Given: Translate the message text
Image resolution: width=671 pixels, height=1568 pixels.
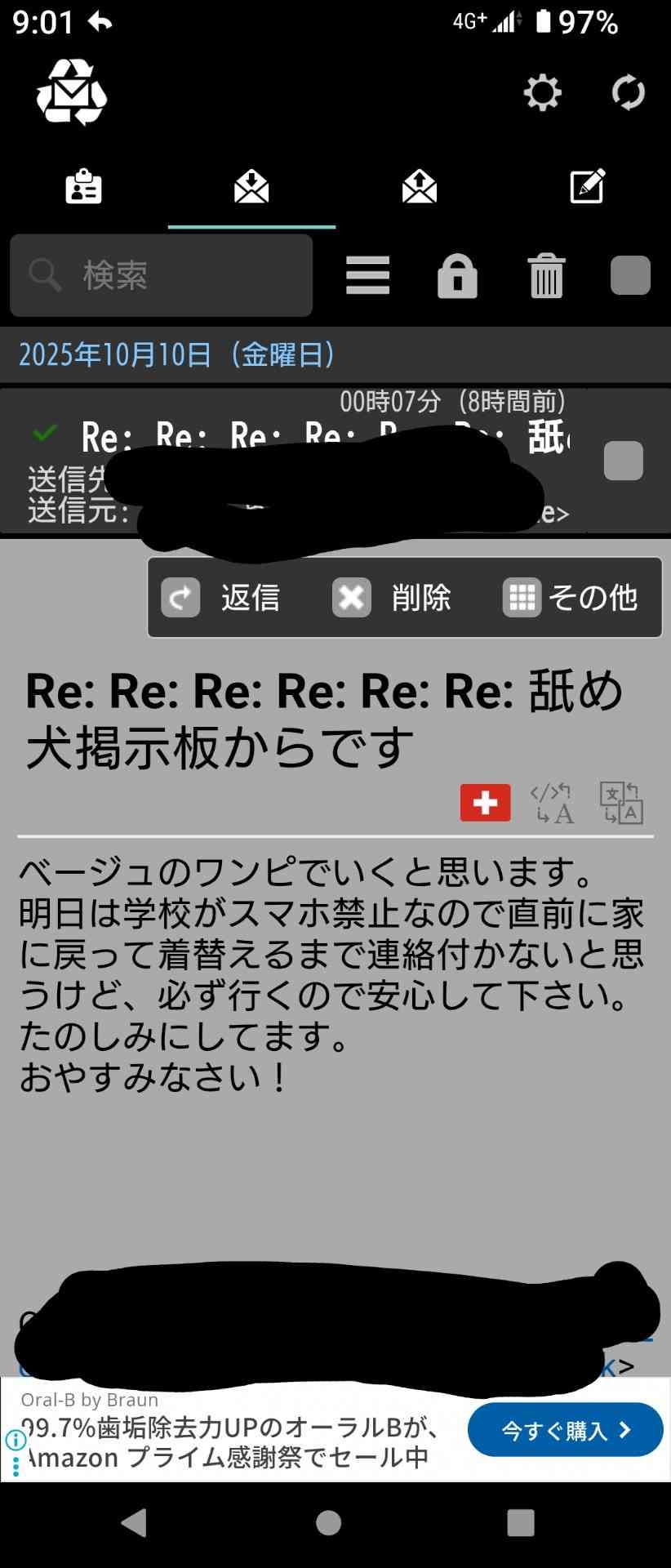Looking at the screenshot, I should (x=620, y=803).
